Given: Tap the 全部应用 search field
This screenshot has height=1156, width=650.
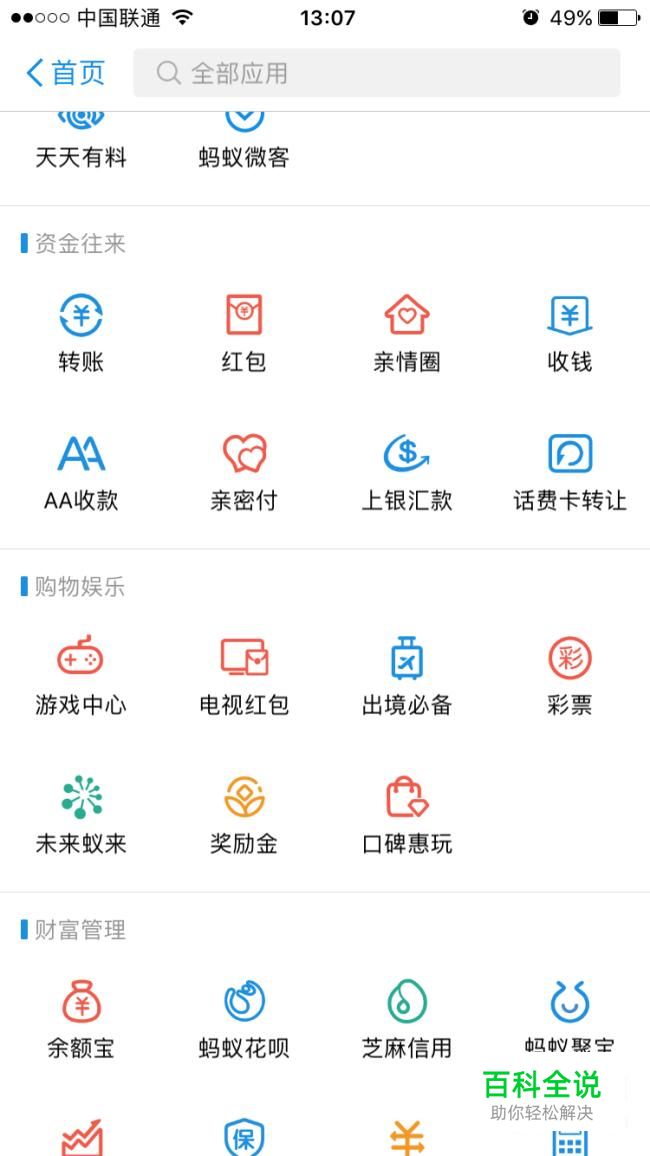Looking at the screenshot, I should (x=377, y=73).
